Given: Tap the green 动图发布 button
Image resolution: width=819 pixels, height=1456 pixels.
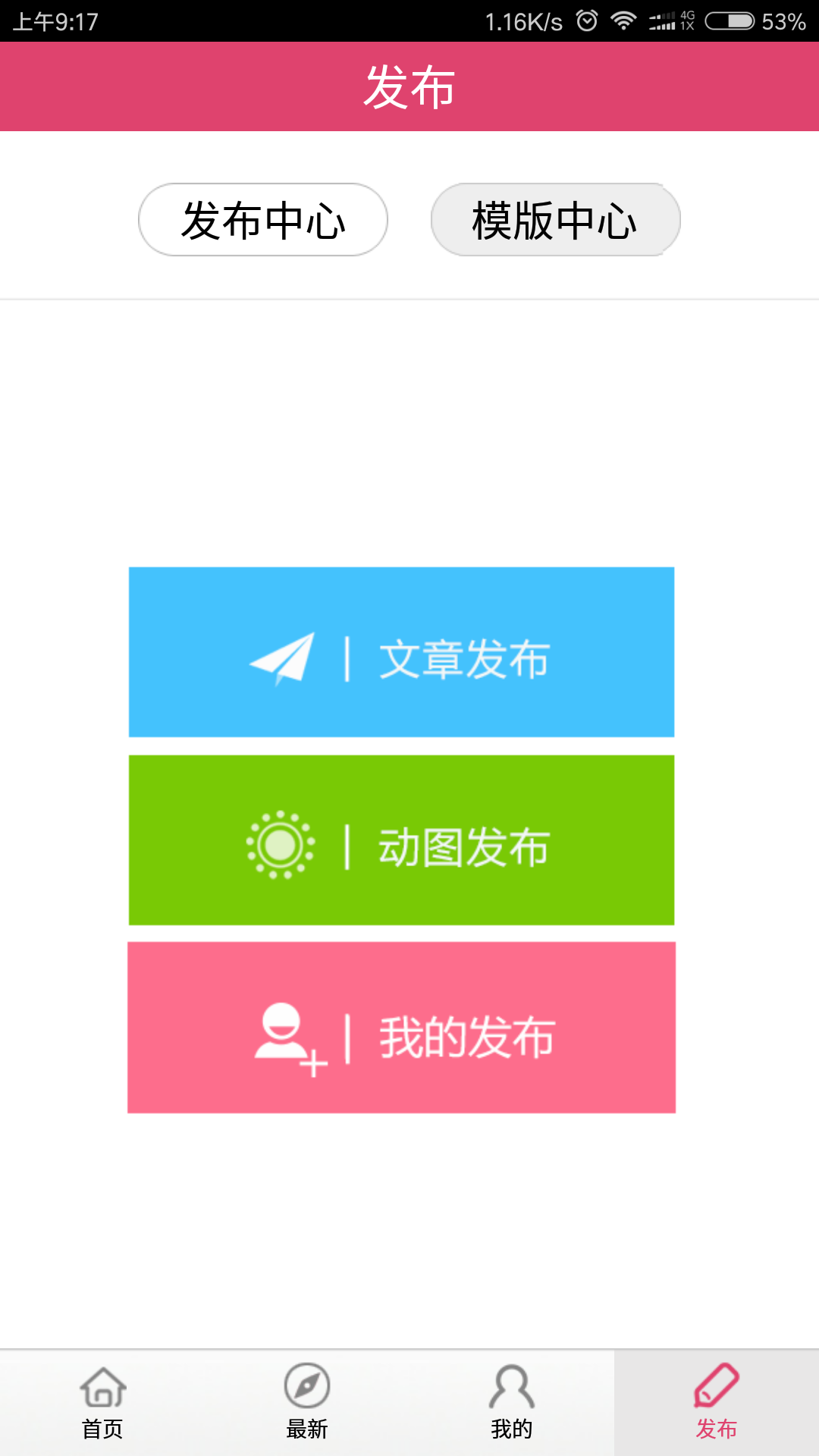Looking at the screenshot, I should (401, 840).
